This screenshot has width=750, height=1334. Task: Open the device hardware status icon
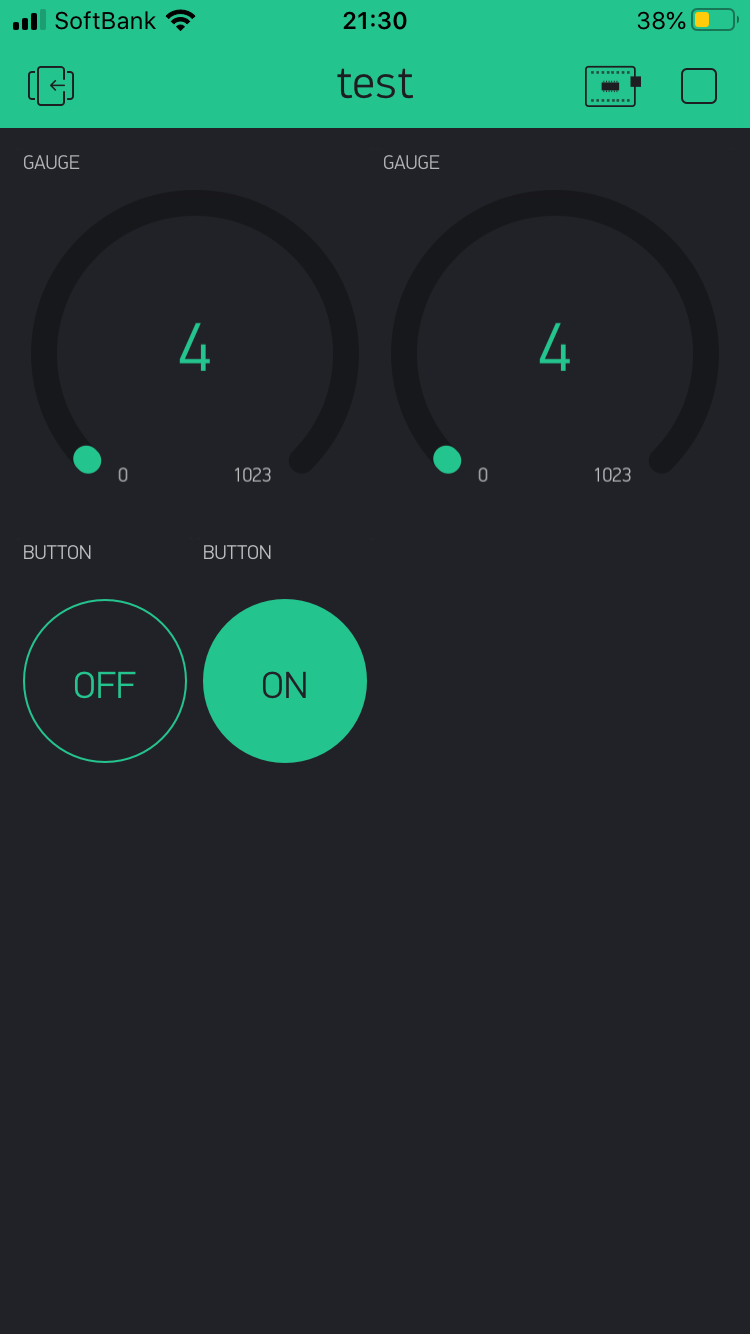pyautogui.click(x=612, y=86)
